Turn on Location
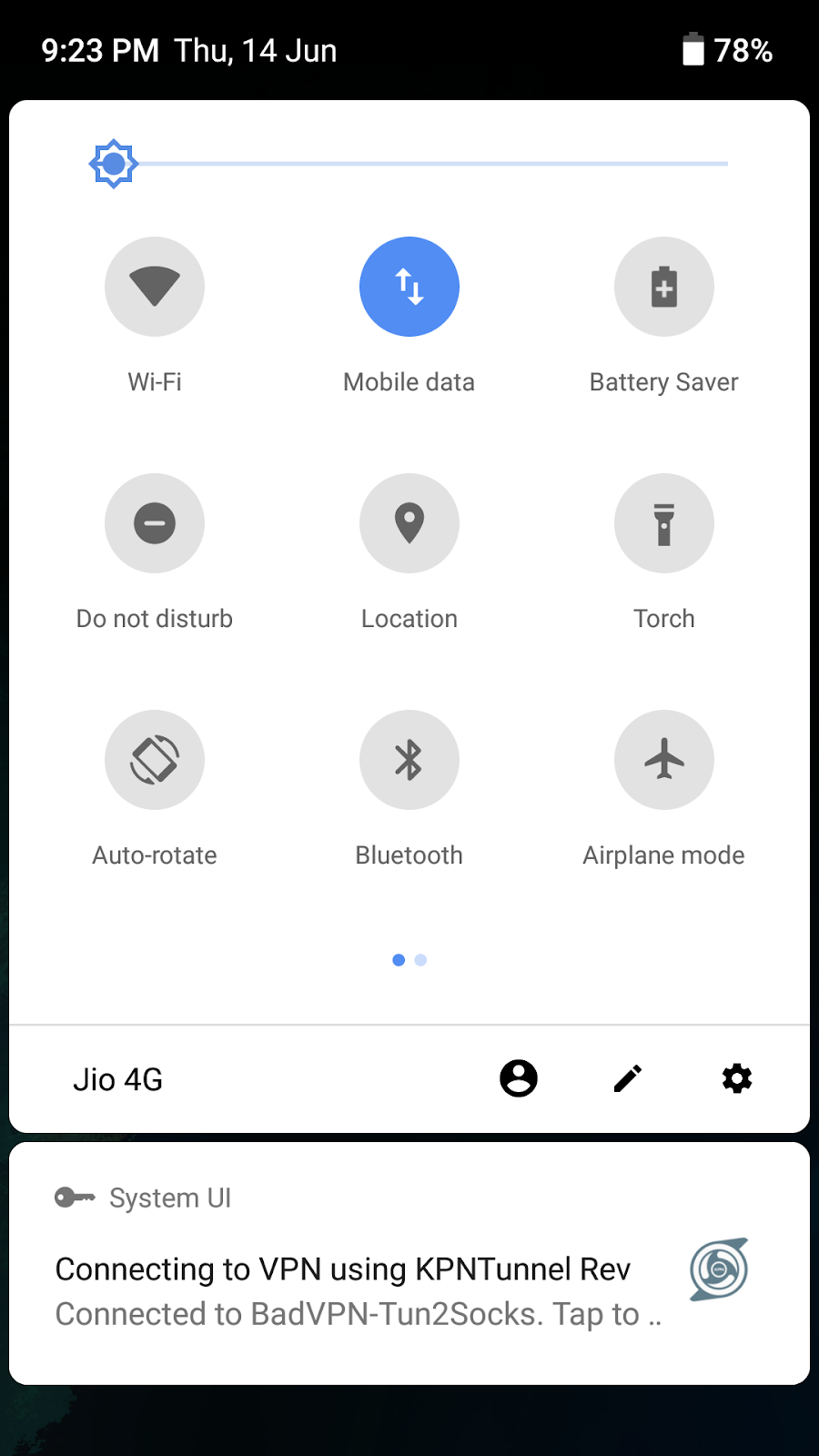 click(x=409, y=523)
